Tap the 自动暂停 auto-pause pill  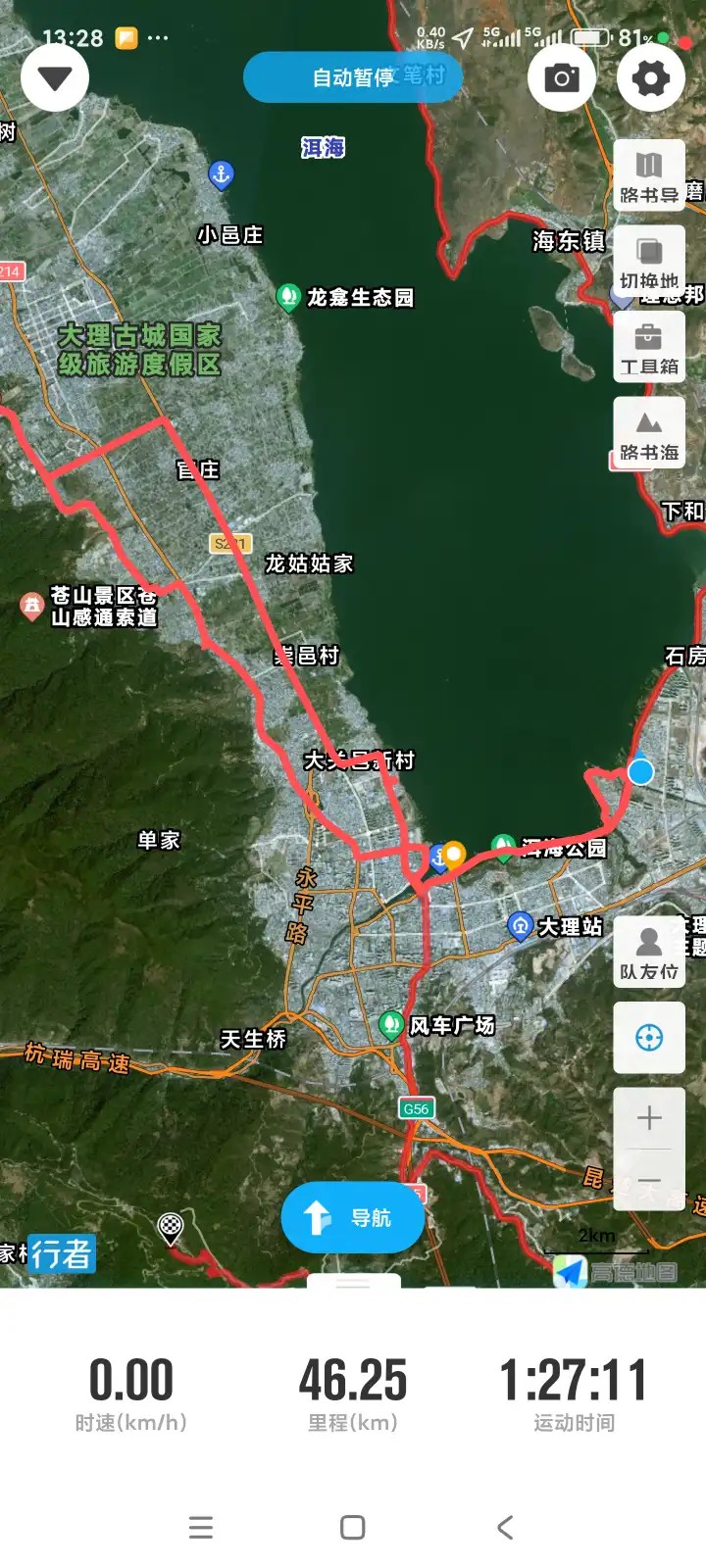click(x=351, y=77)
